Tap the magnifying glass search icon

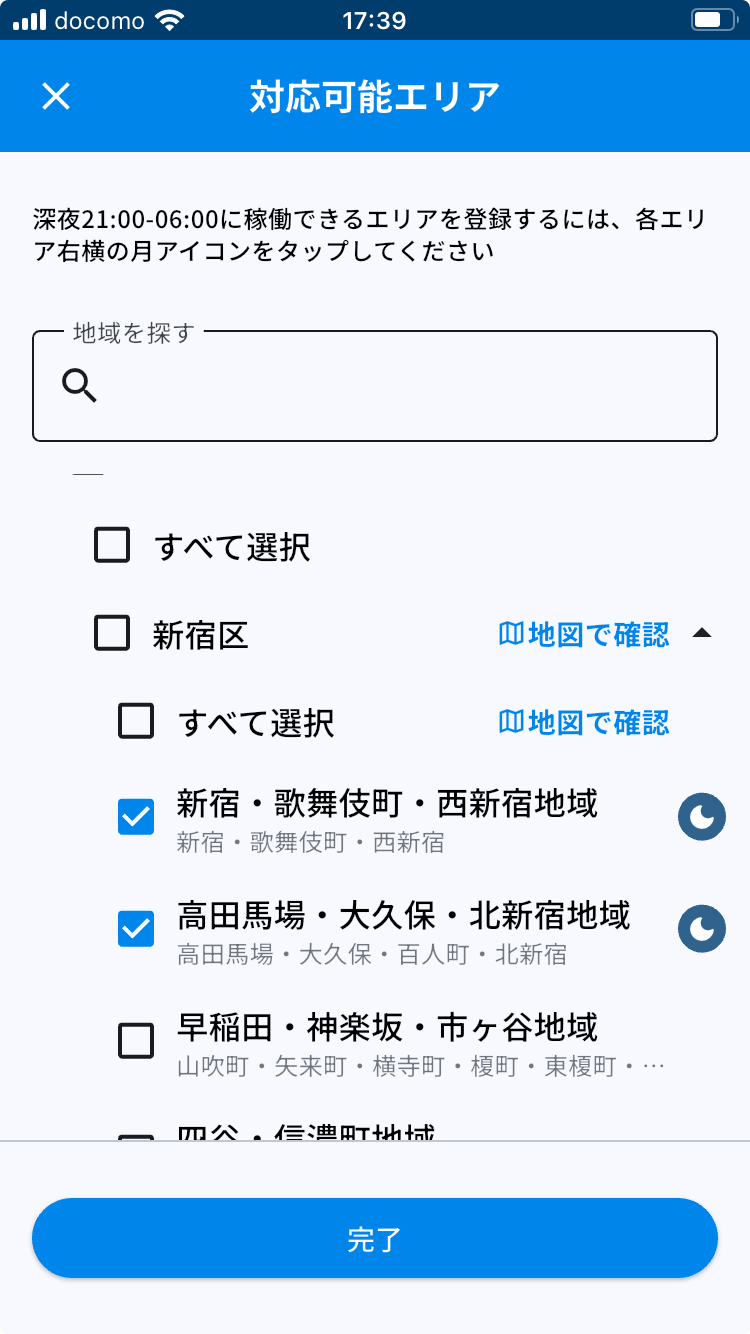80,386
